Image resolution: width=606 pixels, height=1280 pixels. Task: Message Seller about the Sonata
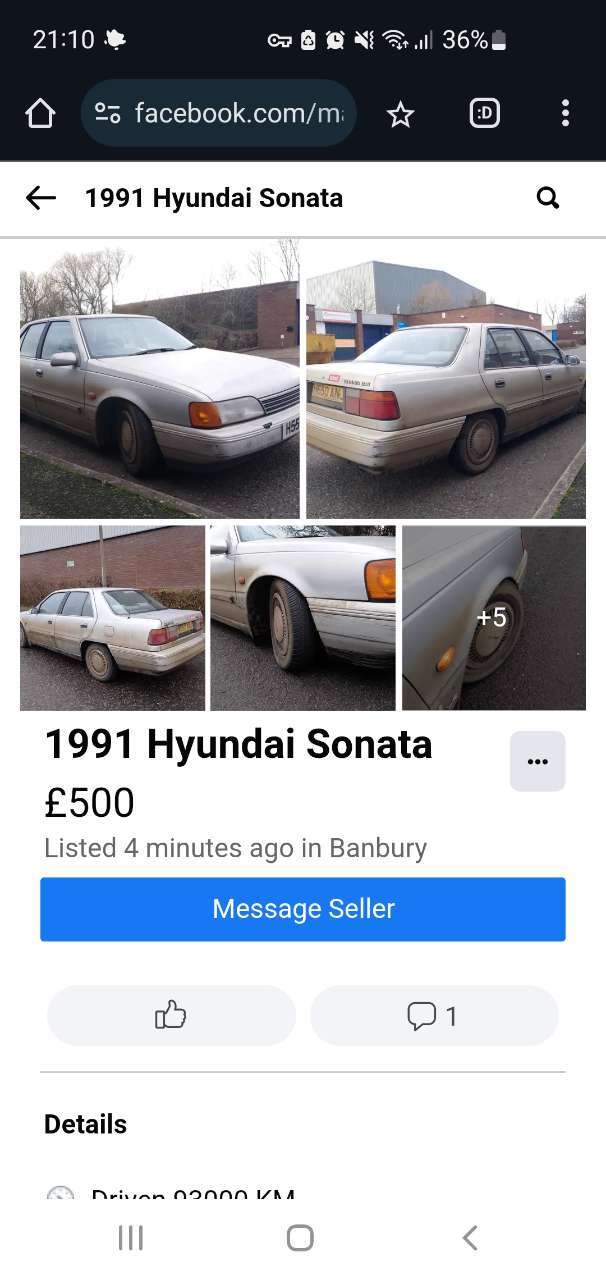pos(303,909)
